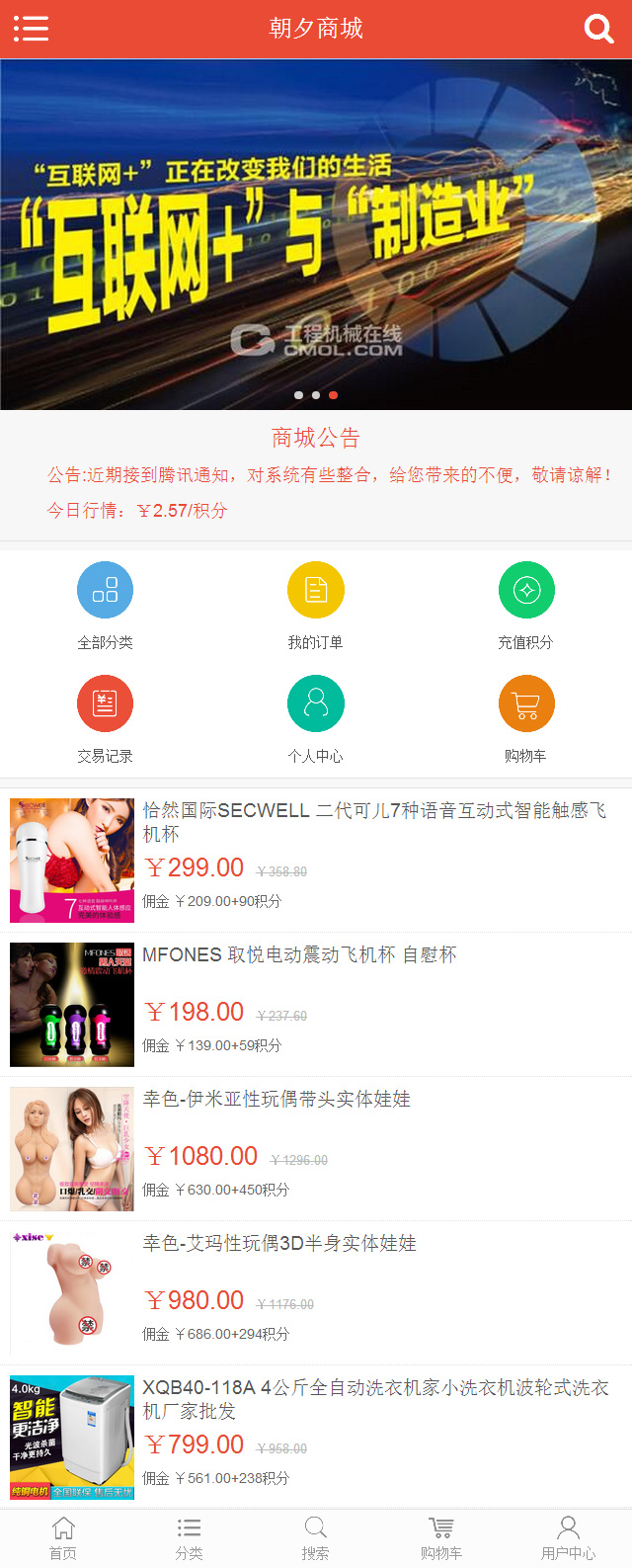The image size is (632, 1568).
Task: Open the product priced ¥980.00
Action: 279,1243
